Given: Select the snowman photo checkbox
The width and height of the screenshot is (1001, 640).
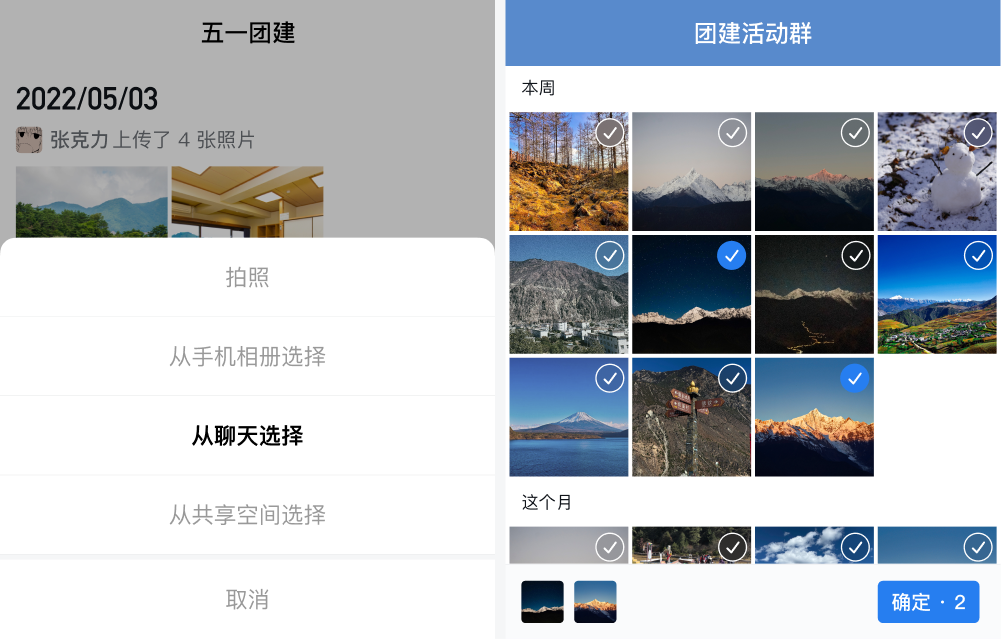Looking at the screenshot, I should click(x=978, y=132).
